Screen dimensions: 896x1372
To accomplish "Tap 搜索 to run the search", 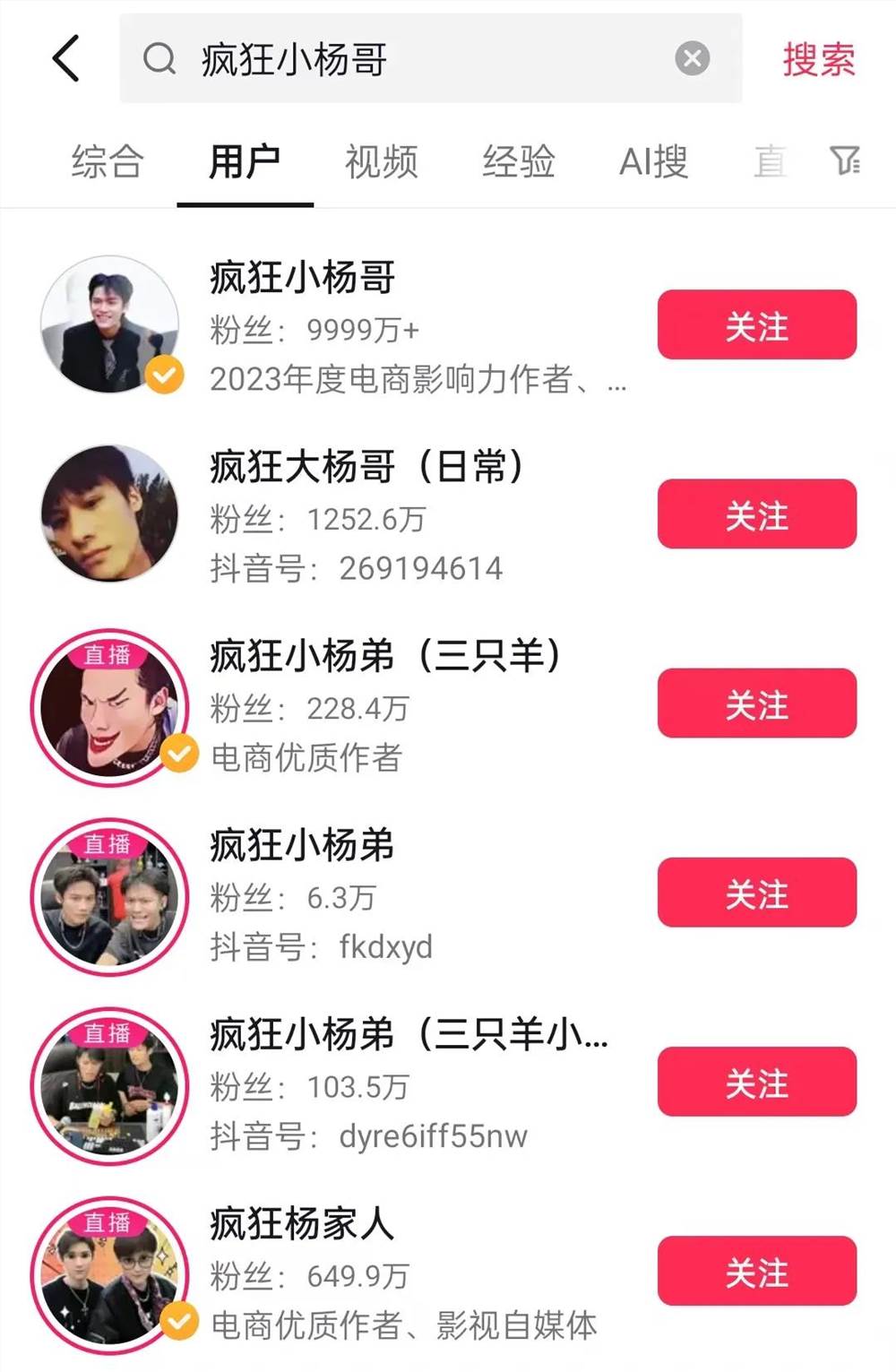I will [x=819, y=57].
